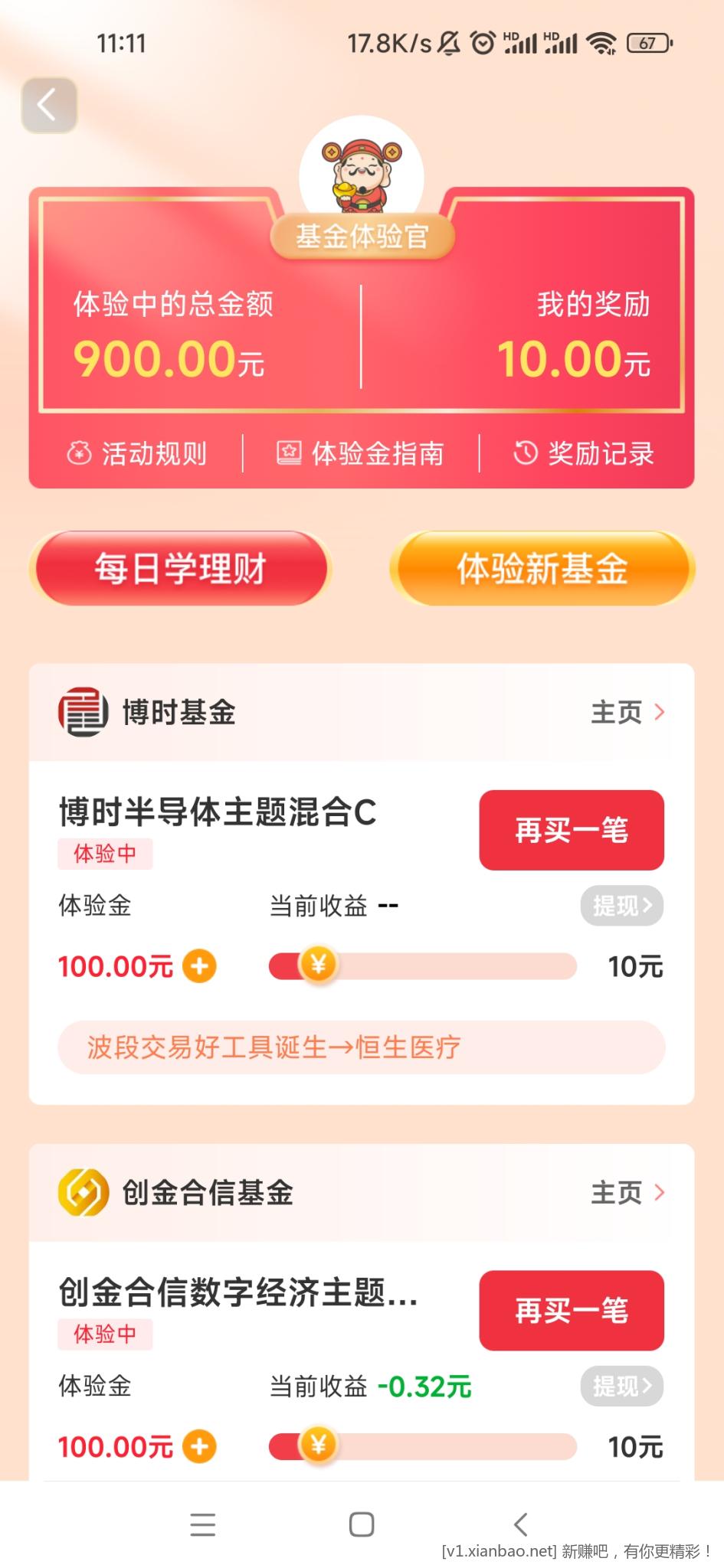Open the 波段交易好工具诞生→恒生医疗 banner

(361, 1047)
